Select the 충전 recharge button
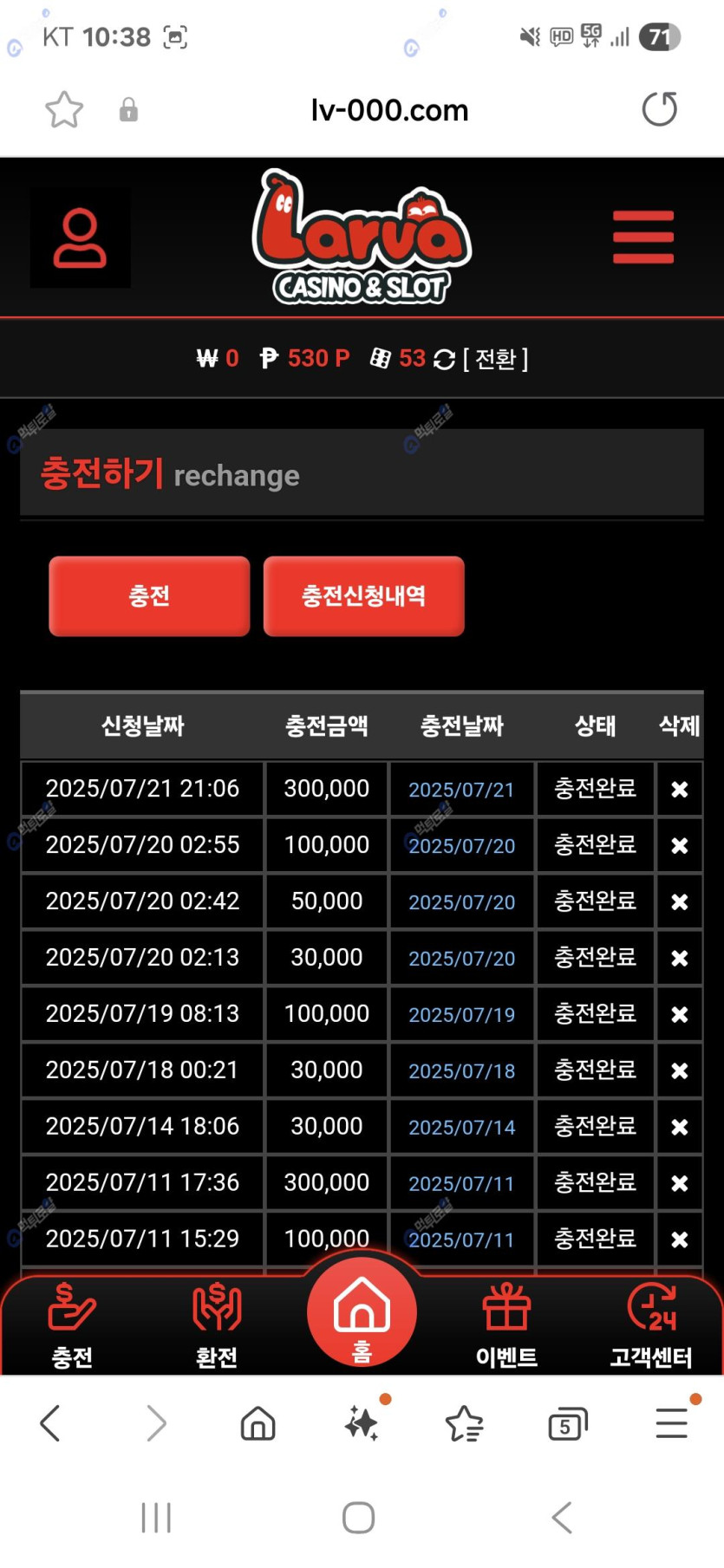Screen dimensions: 724x1568 coord(149,596)
